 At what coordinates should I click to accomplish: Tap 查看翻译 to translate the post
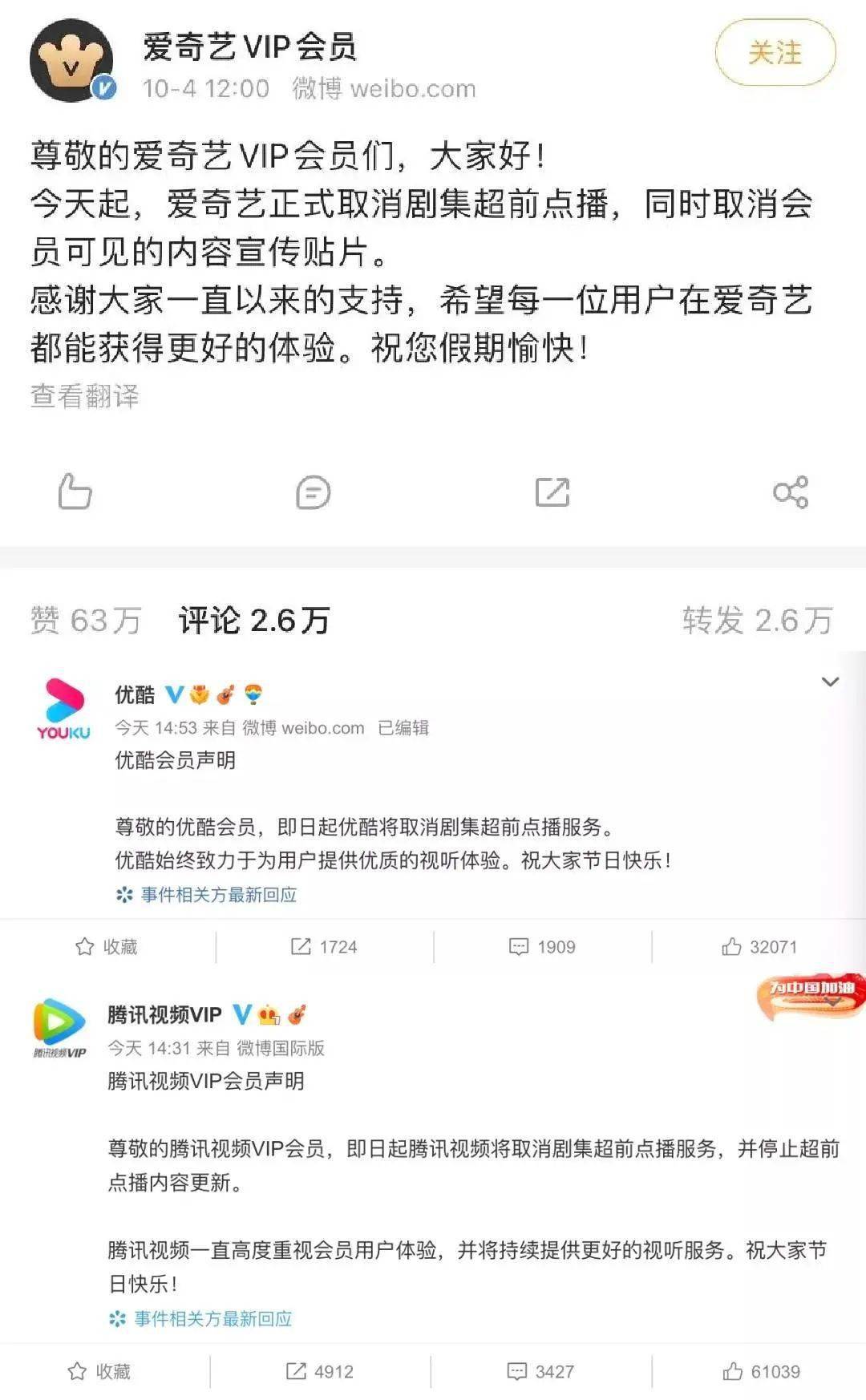coord(85,395)
